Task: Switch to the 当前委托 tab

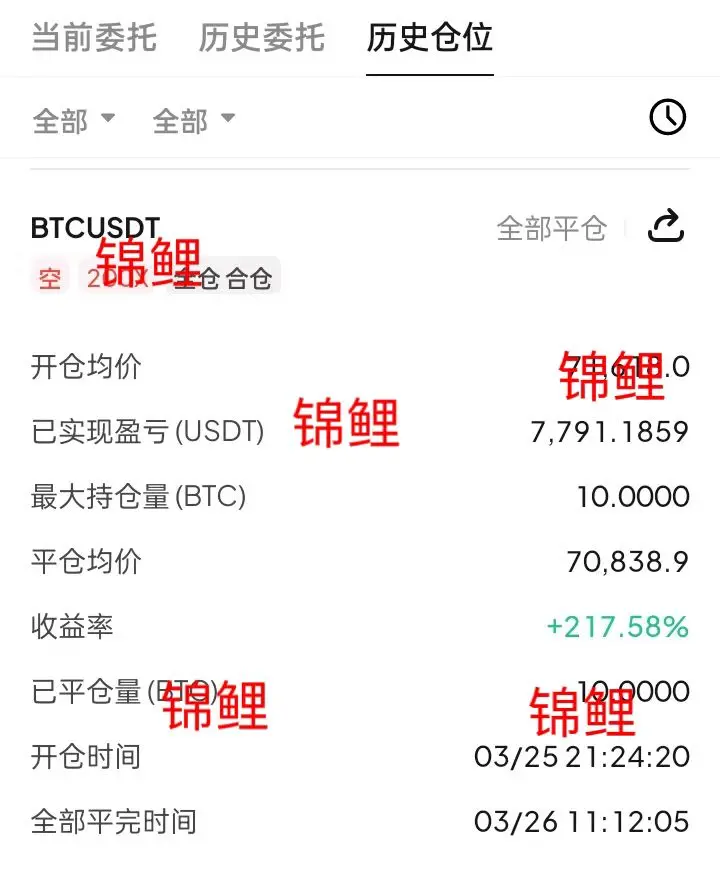Action: [94, 39]
